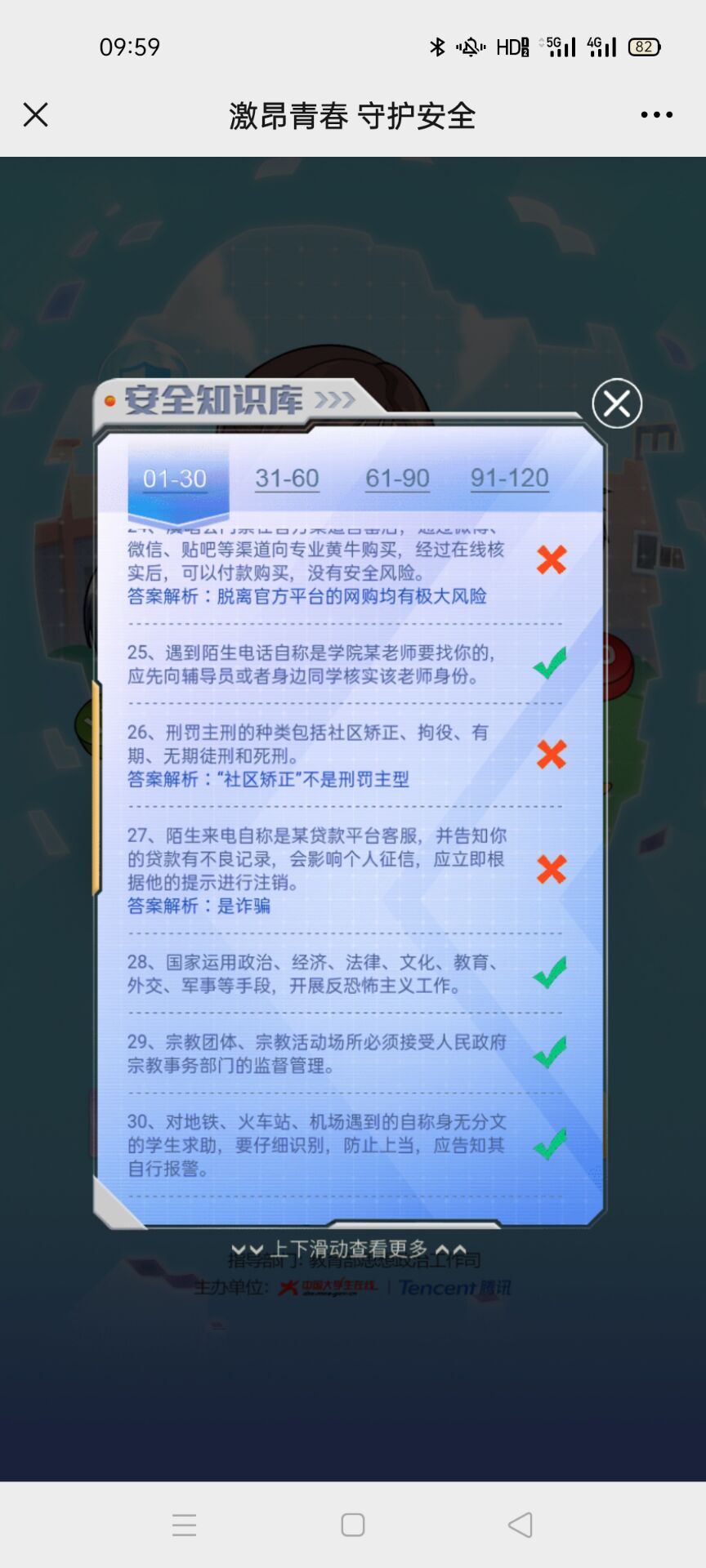
Task: Open recent apps from navigation bar
Action: [x=185, y=1525]
